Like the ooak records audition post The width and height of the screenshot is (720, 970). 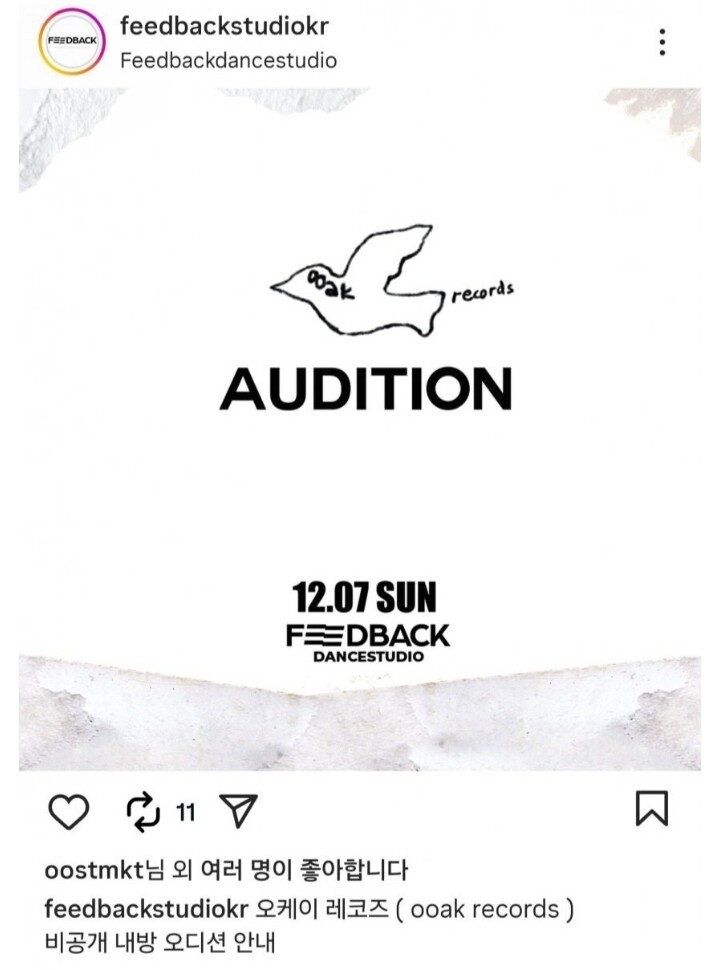tap(69, 811)
